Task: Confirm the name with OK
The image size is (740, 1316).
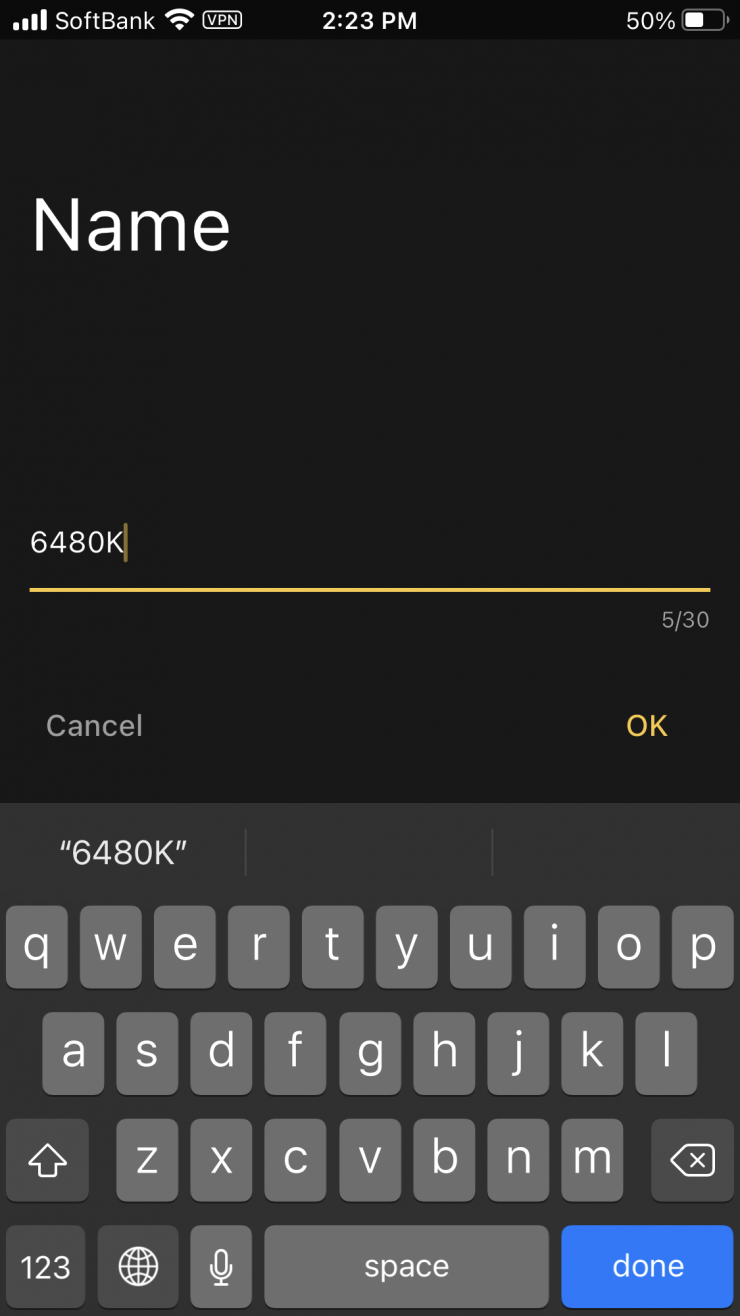Action: coord(646,725)
